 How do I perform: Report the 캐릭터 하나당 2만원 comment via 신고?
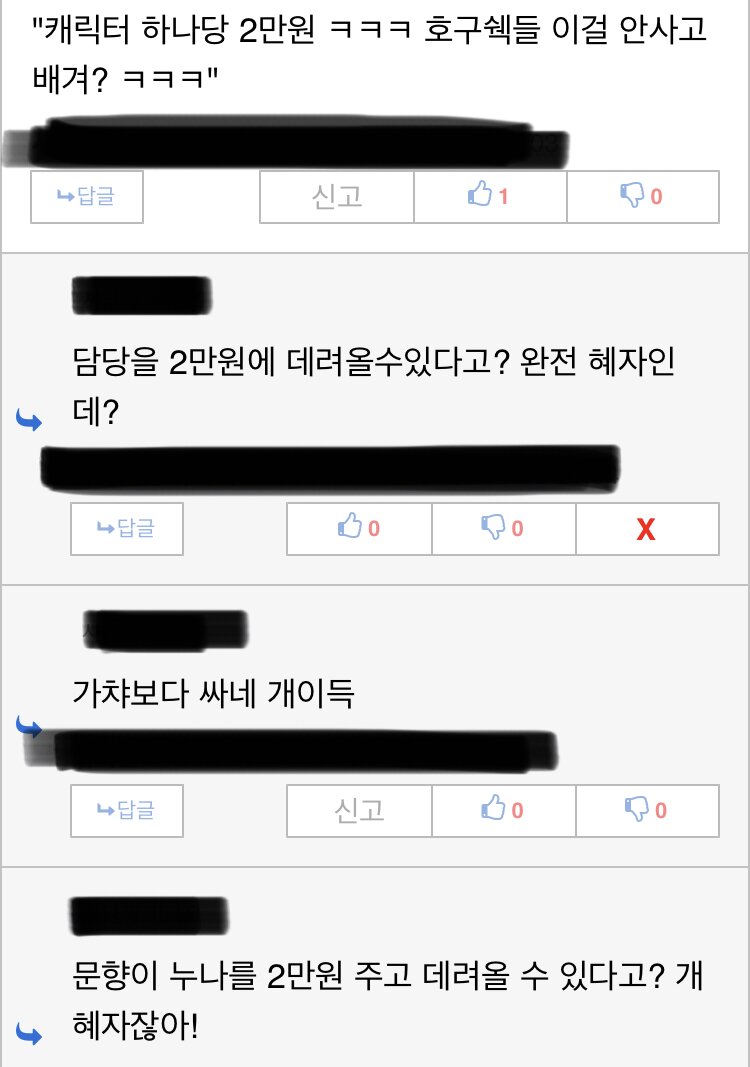pyautogui.click(x=337, y=197)
